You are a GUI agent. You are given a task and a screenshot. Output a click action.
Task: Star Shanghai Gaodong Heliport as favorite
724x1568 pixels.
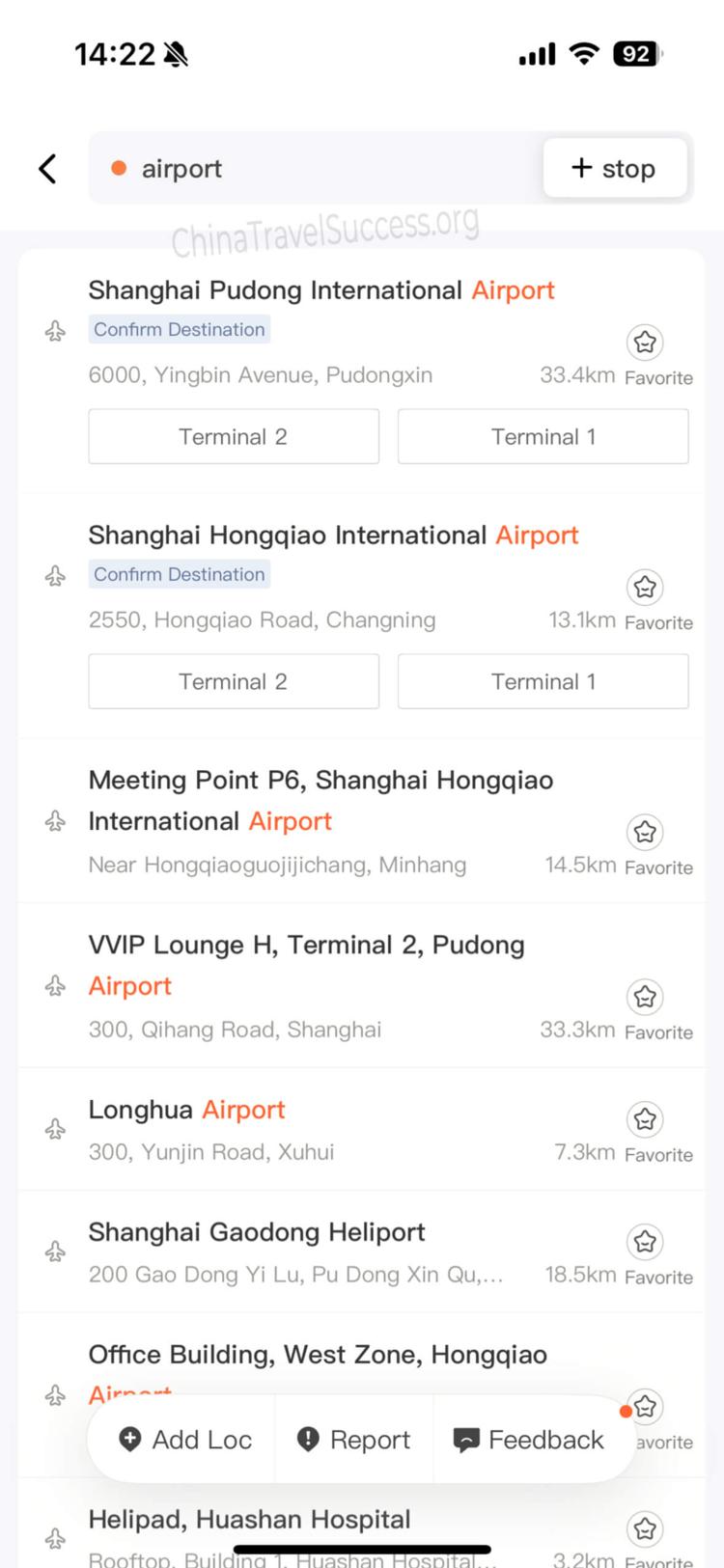point(645,1242)
